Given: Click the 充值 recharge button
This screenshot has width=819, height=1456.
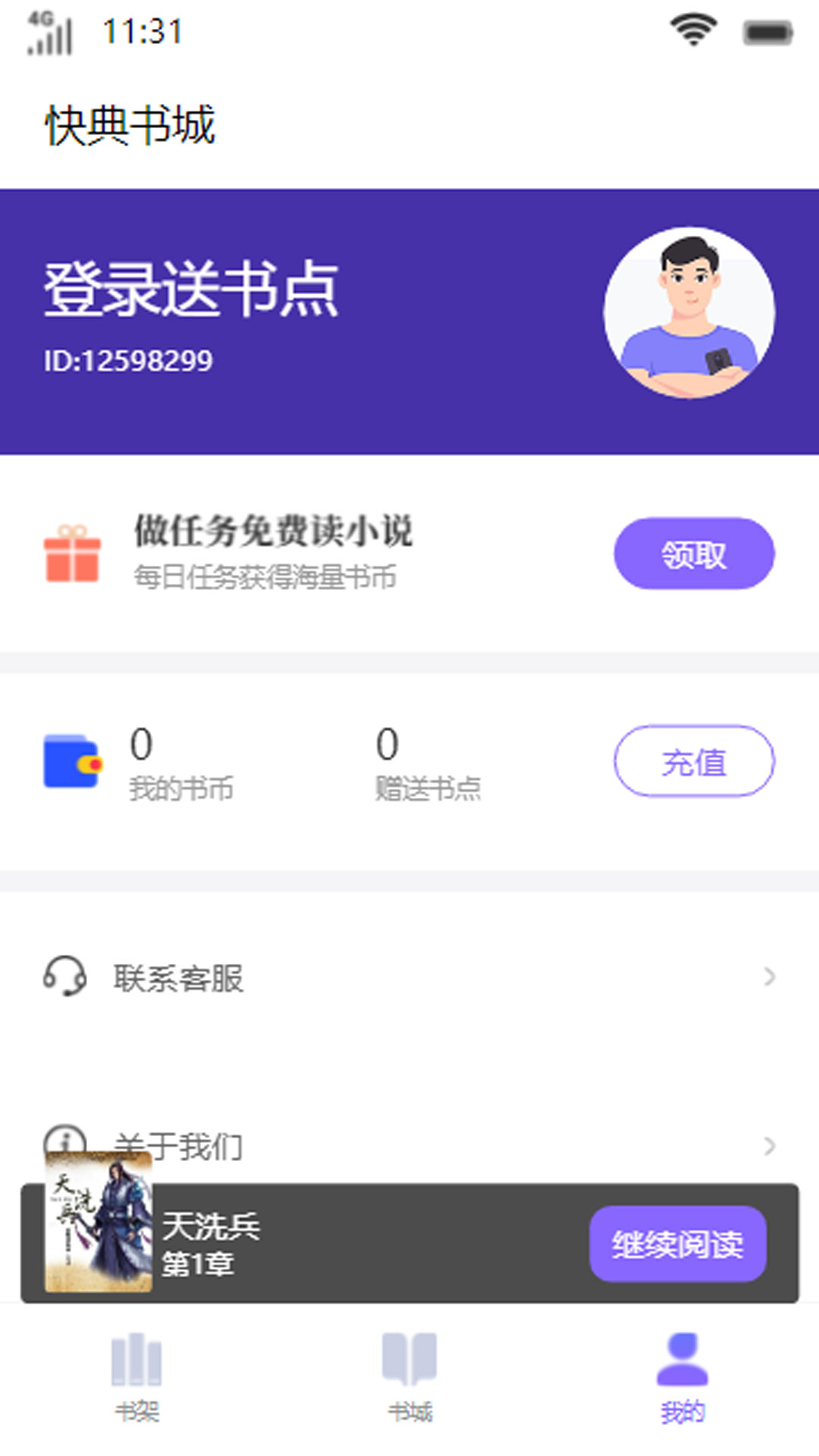Looking at the screenshot, I should 694,762.
